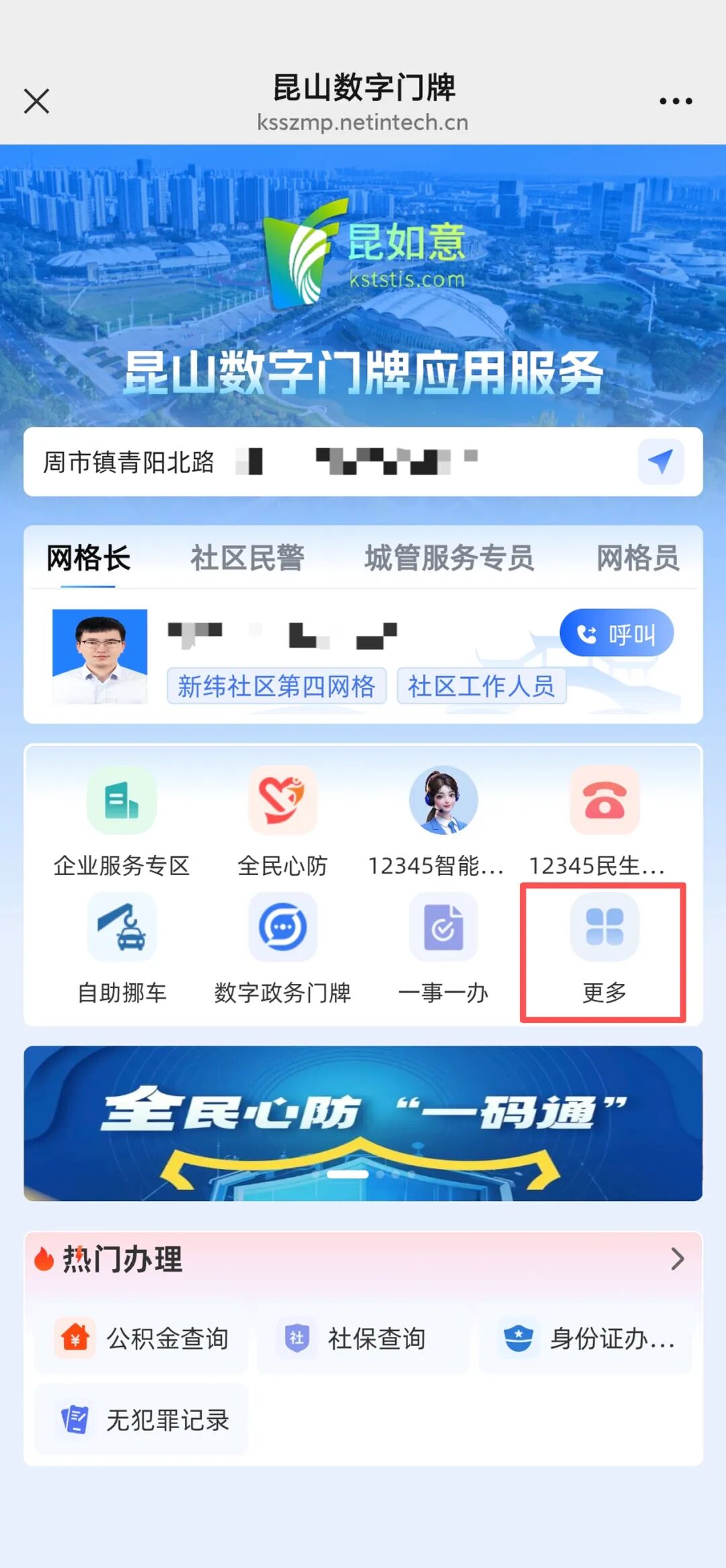Image resolution: width=726 pixels, height=1568 pixels.
Task: Expand 热门办理 with the arrow
Action: (677, 1259)
